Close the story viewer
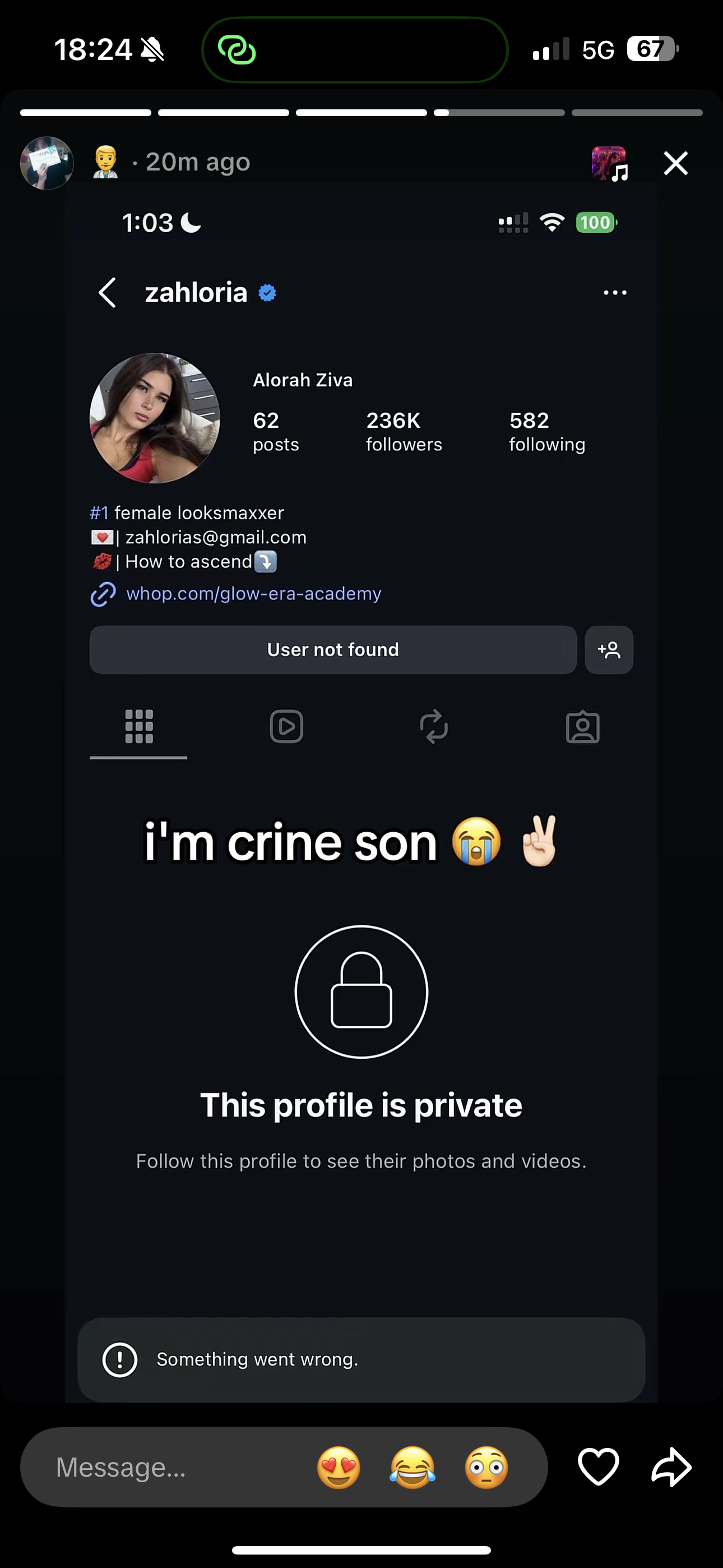 point(675,163)
